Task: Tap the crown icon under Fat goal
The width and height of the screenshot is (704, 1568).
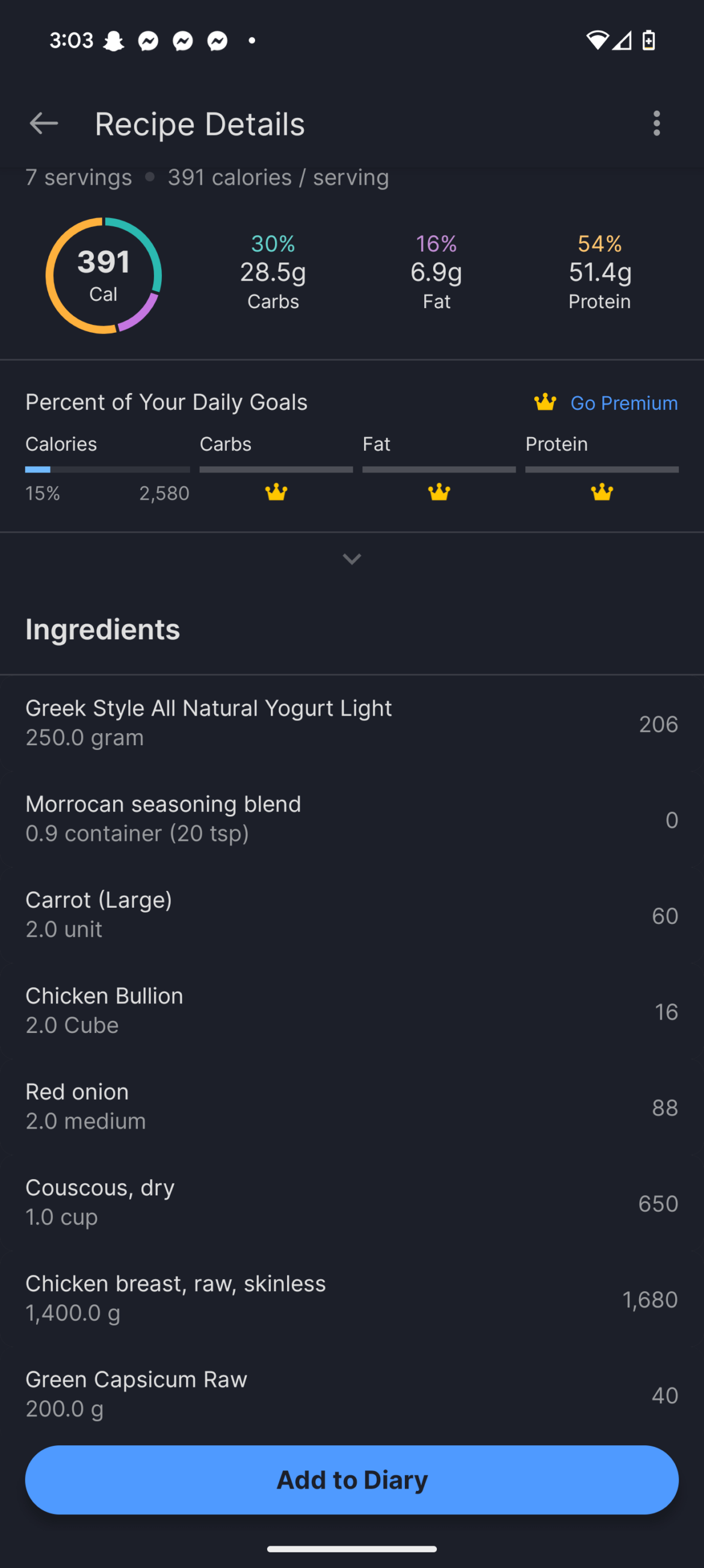Action: click(439, 493)
